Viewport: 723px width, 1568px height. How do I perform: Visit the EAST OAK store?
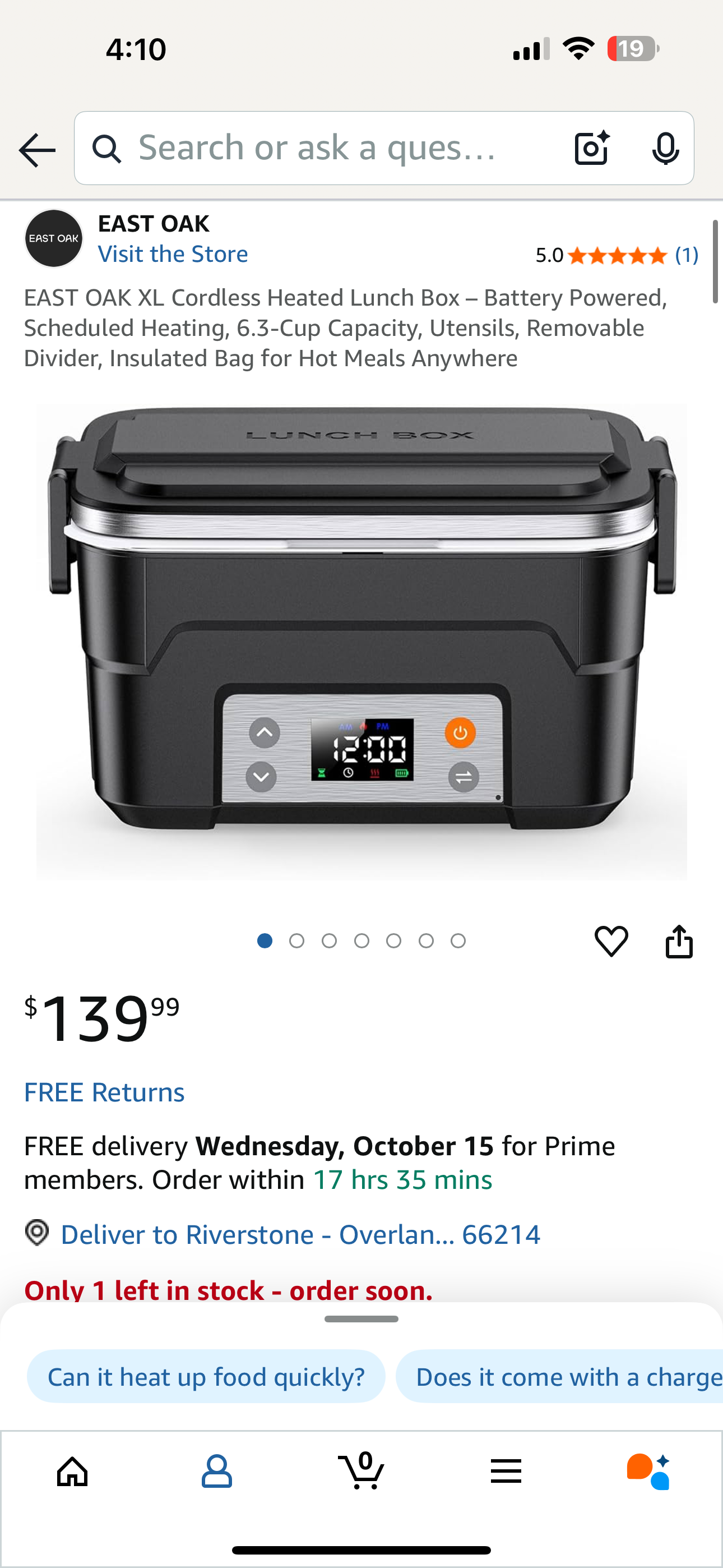point(173,254)
